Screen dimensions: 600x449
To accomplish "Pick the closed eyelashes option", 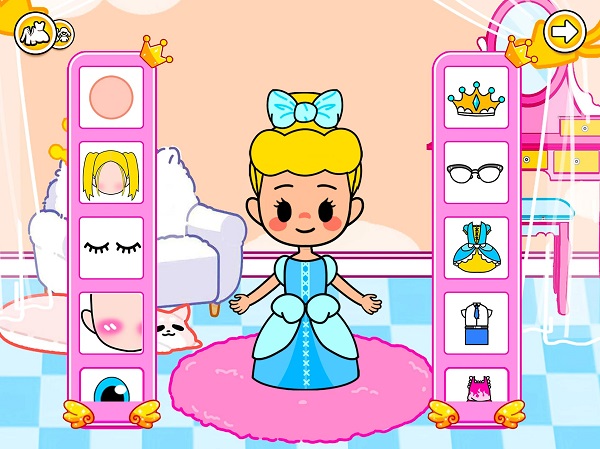I will [x=111, y=248].
